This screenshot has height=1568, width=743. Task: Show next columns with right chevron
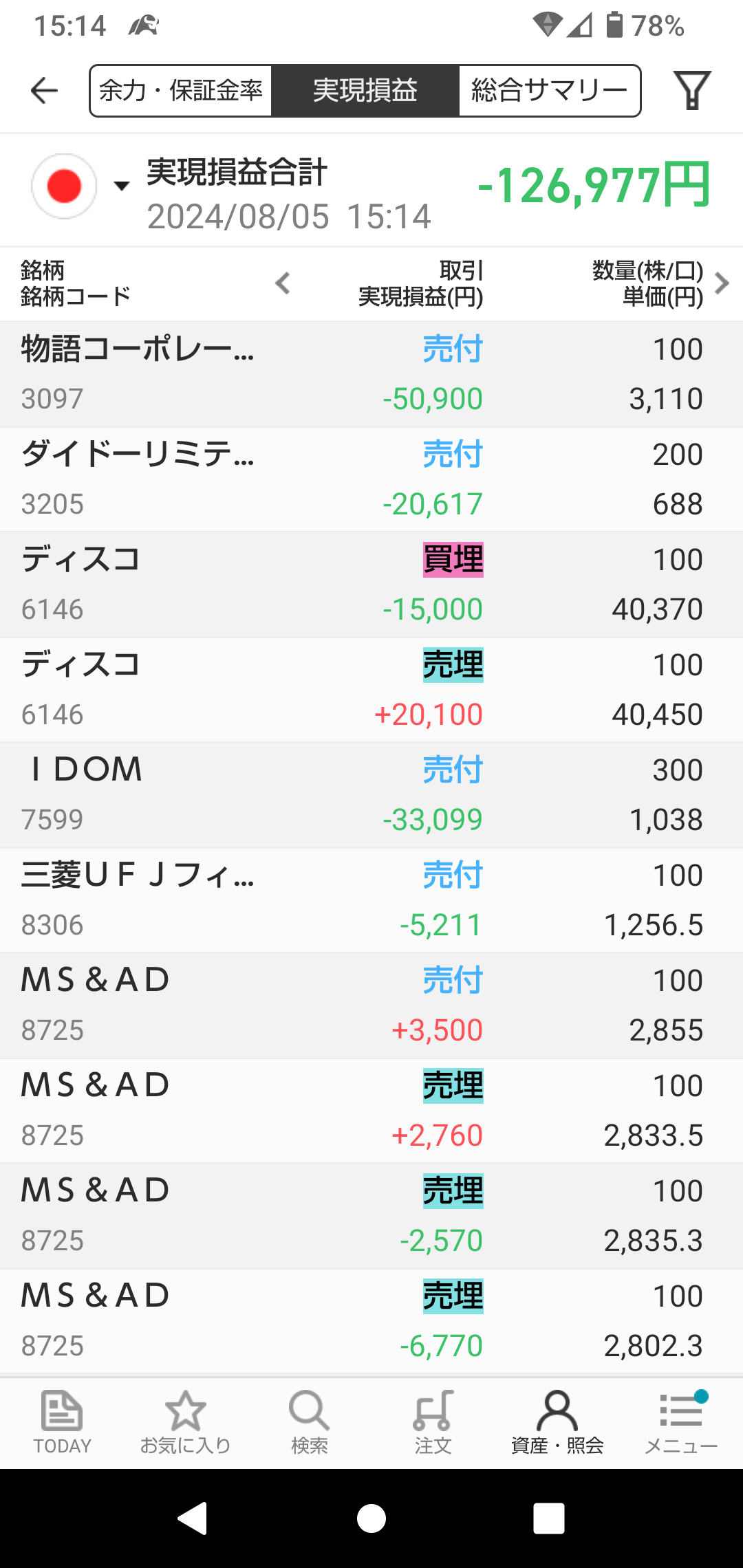(x=722, y=283)
